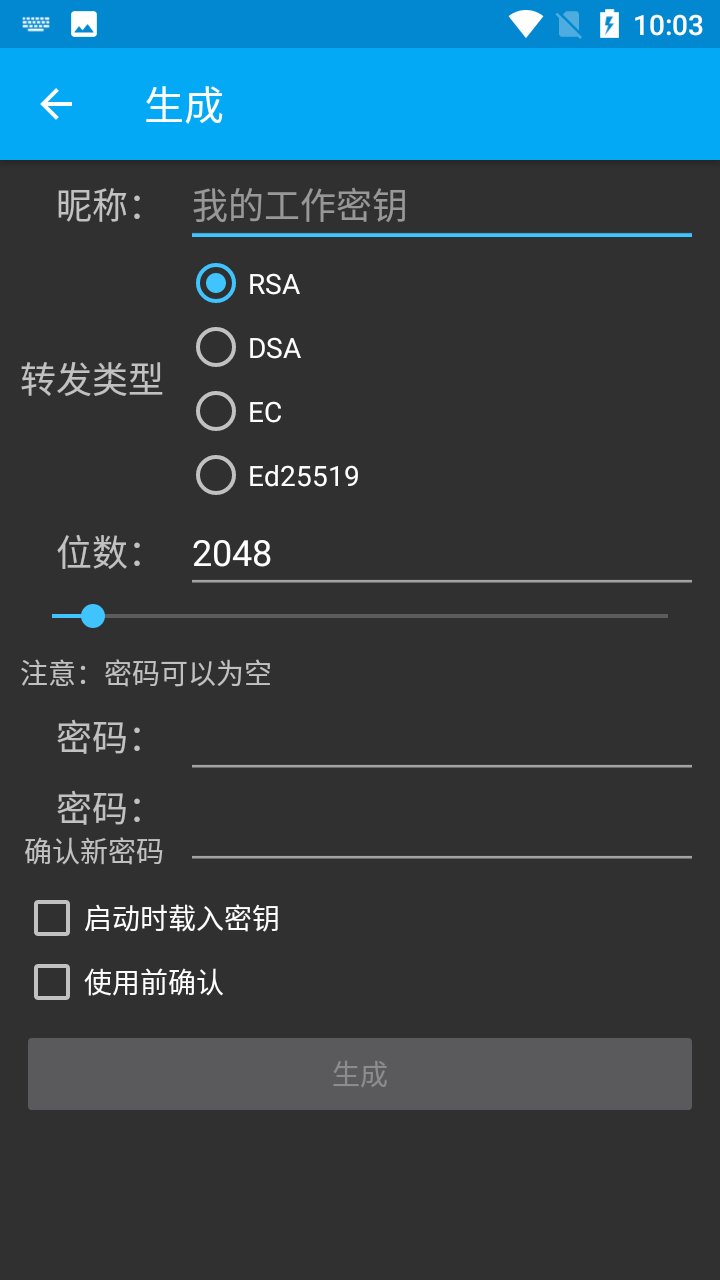Tap the Wi-Fi icon in the status bar
This screenshot has width=720, height=1280.
pyautogui.click(x=524, y=22)
